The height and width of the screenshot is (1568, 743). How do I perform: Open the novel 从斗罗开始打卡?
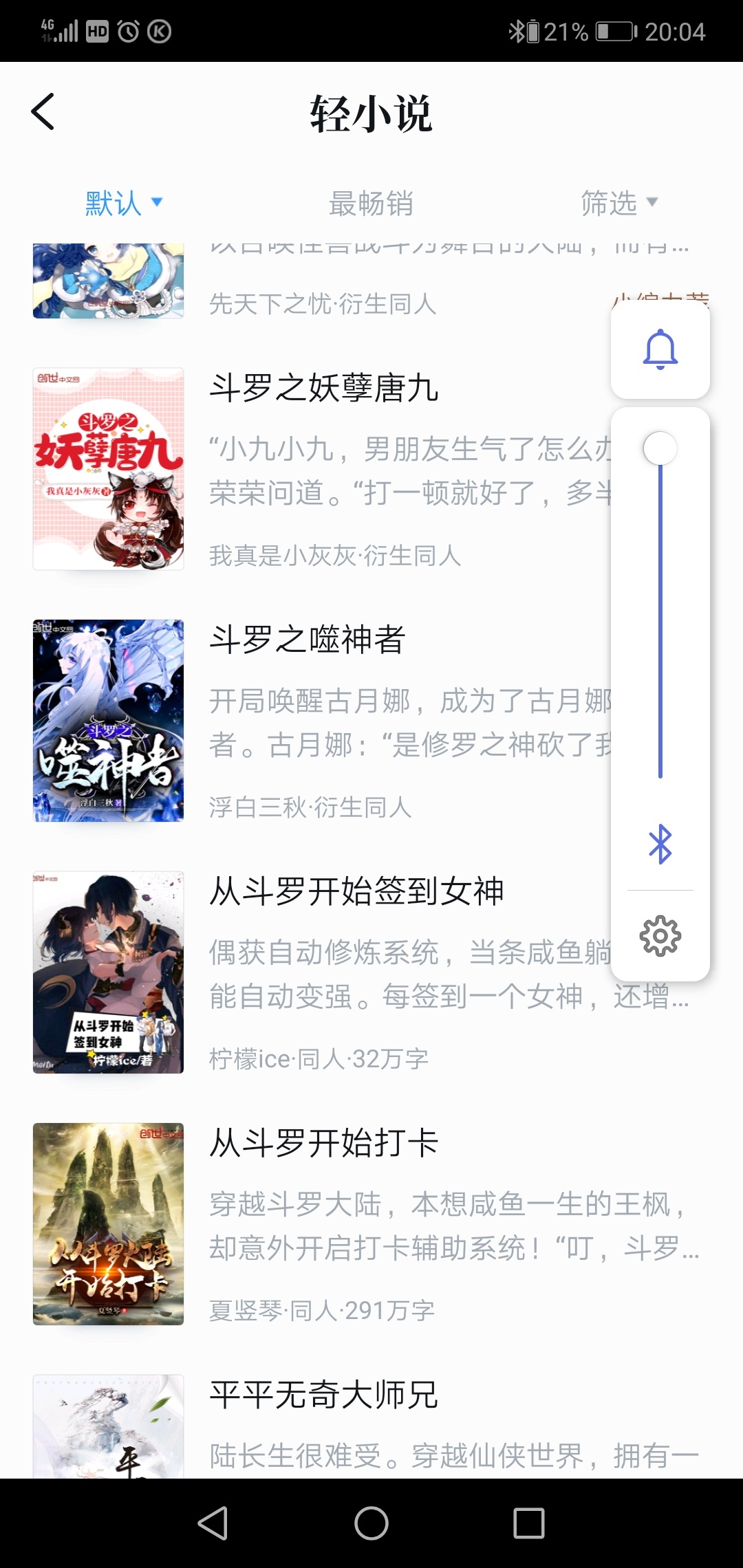[x=324, y=1143]
